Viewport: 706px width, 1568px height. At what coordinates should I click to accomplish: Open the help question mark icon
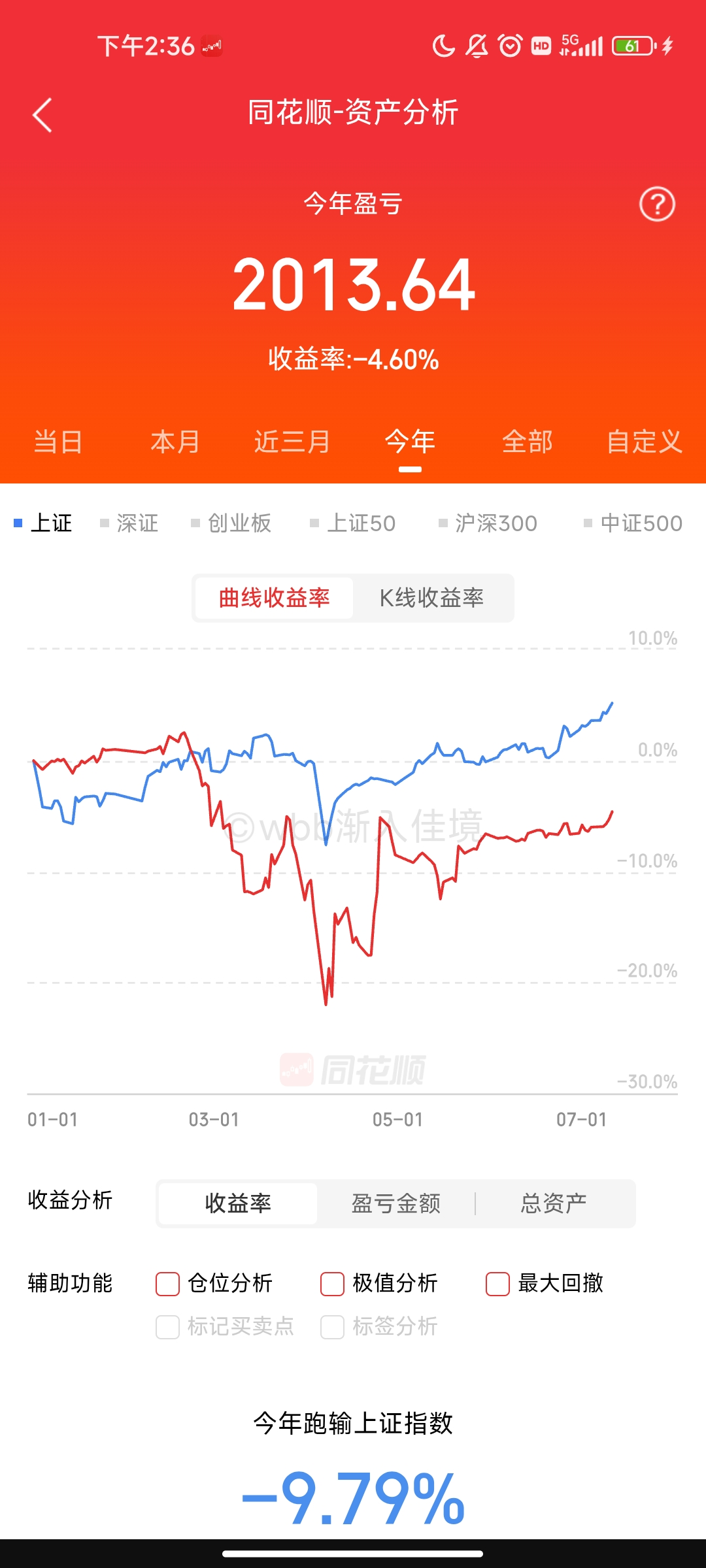pos(656,204)
